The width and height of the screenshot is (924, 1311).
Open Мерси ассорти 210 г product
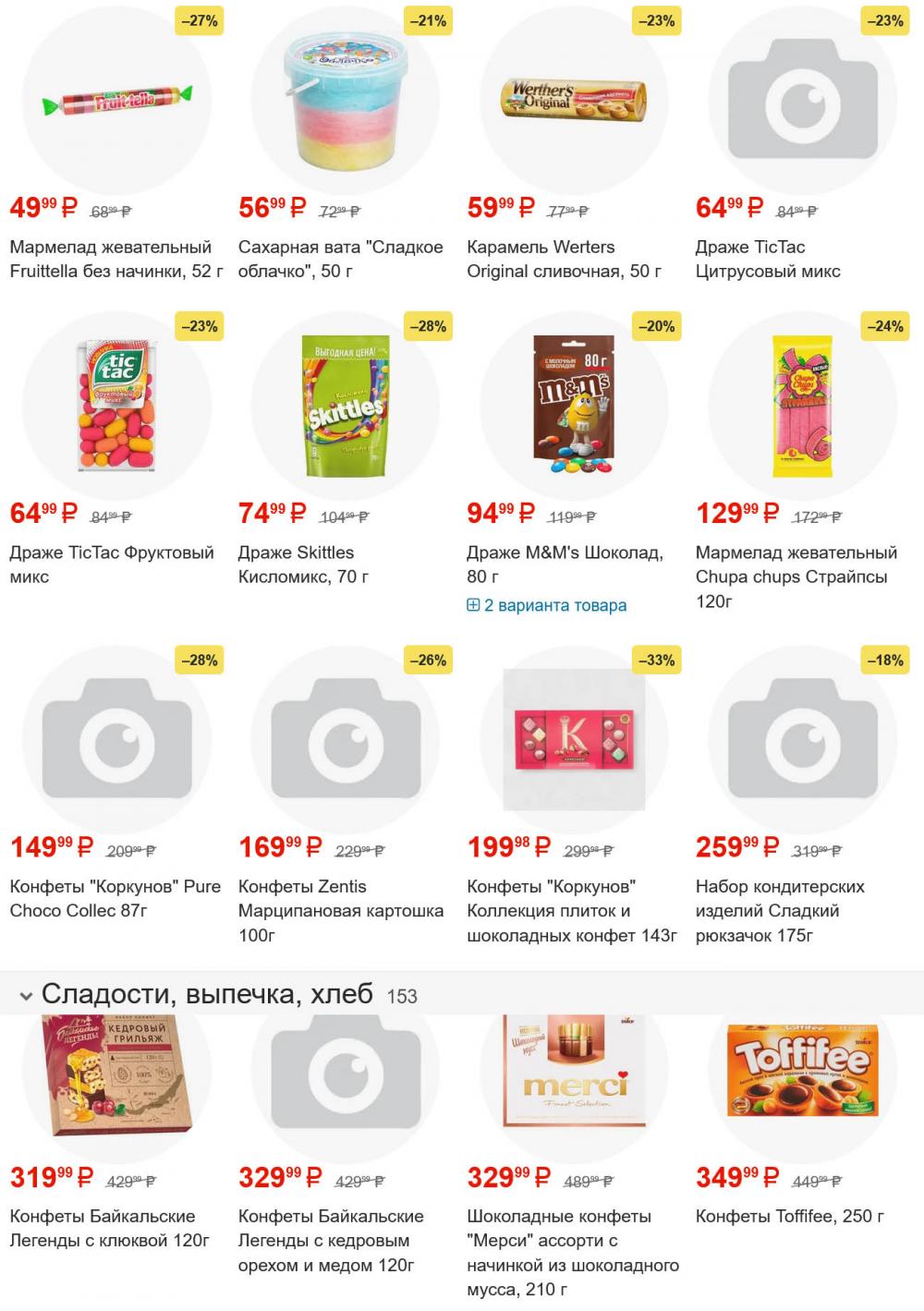tap(572, 1252)
